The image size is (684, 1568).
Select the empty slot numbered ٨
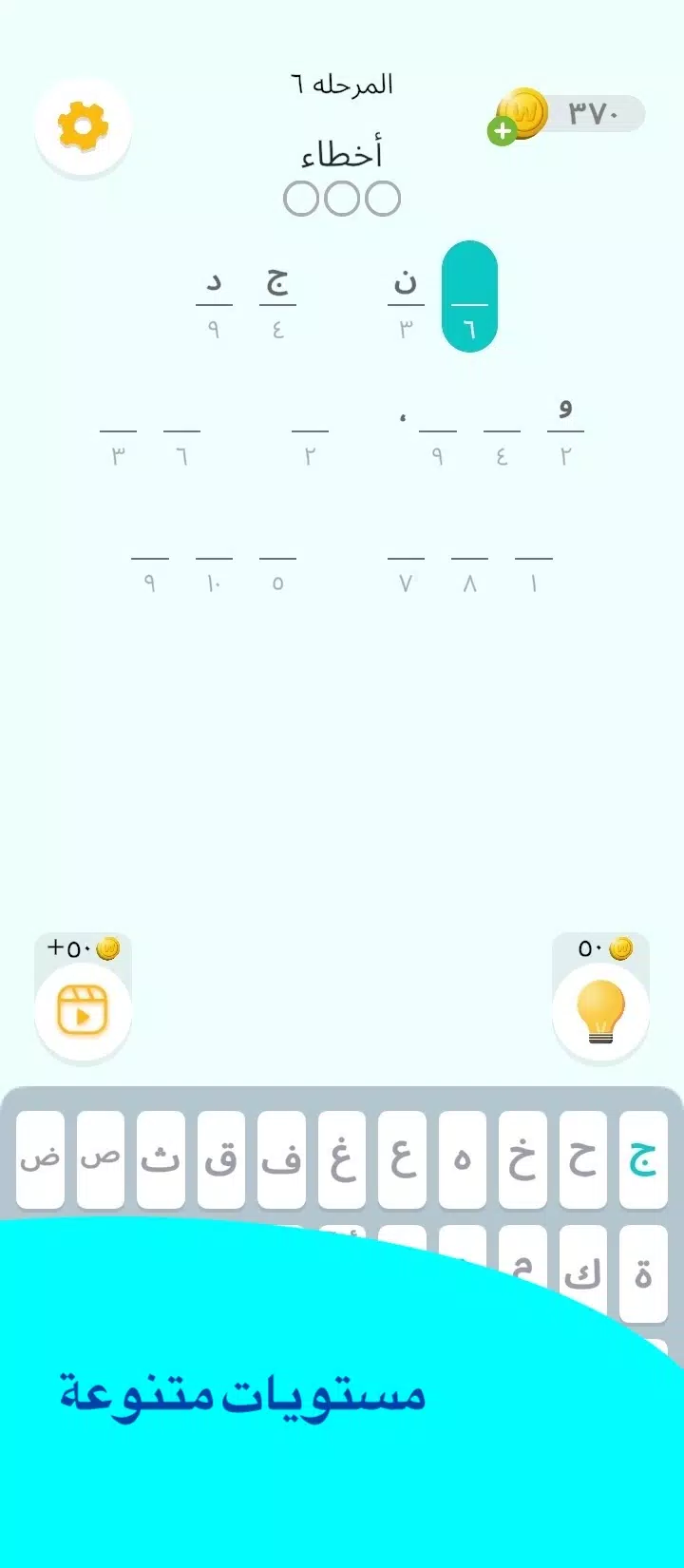[469, 568]
